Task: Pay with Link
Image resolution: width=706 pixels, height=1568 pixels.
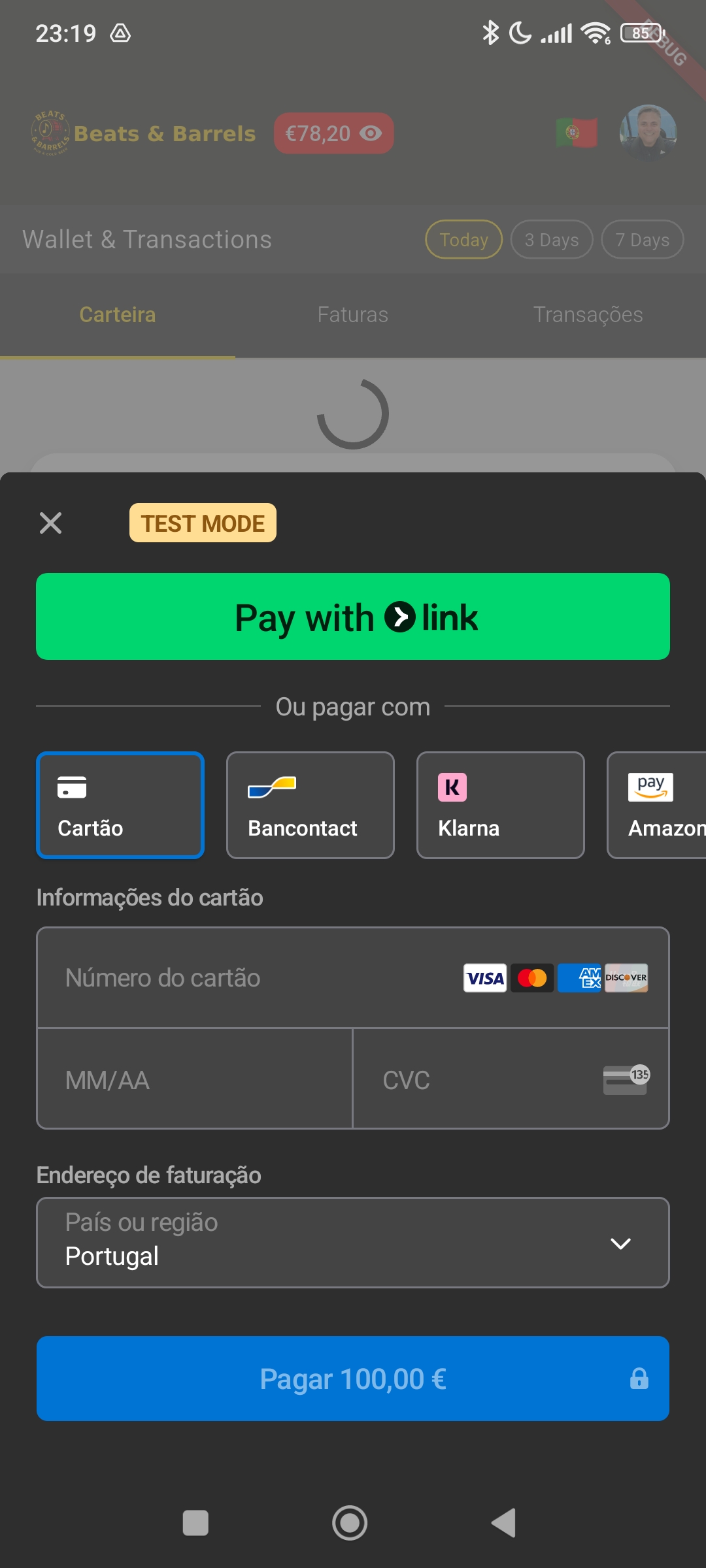Action: tap(353, 617)
